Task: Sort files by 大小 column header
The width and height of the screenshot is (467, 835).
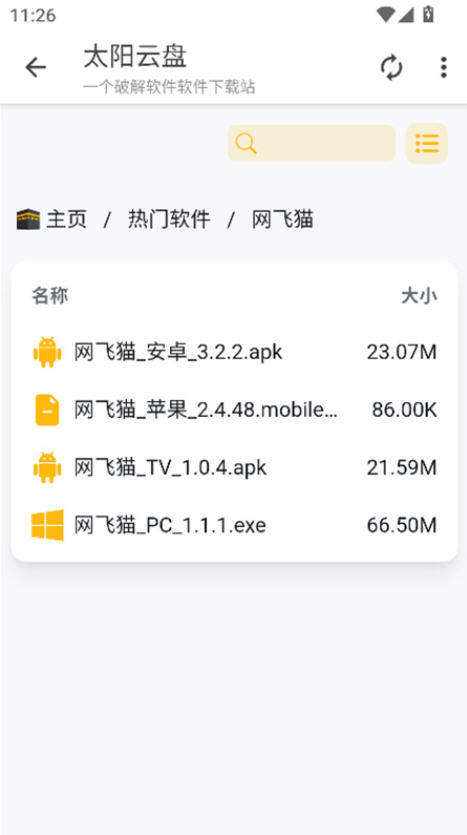Action: [x=419, y=296]
